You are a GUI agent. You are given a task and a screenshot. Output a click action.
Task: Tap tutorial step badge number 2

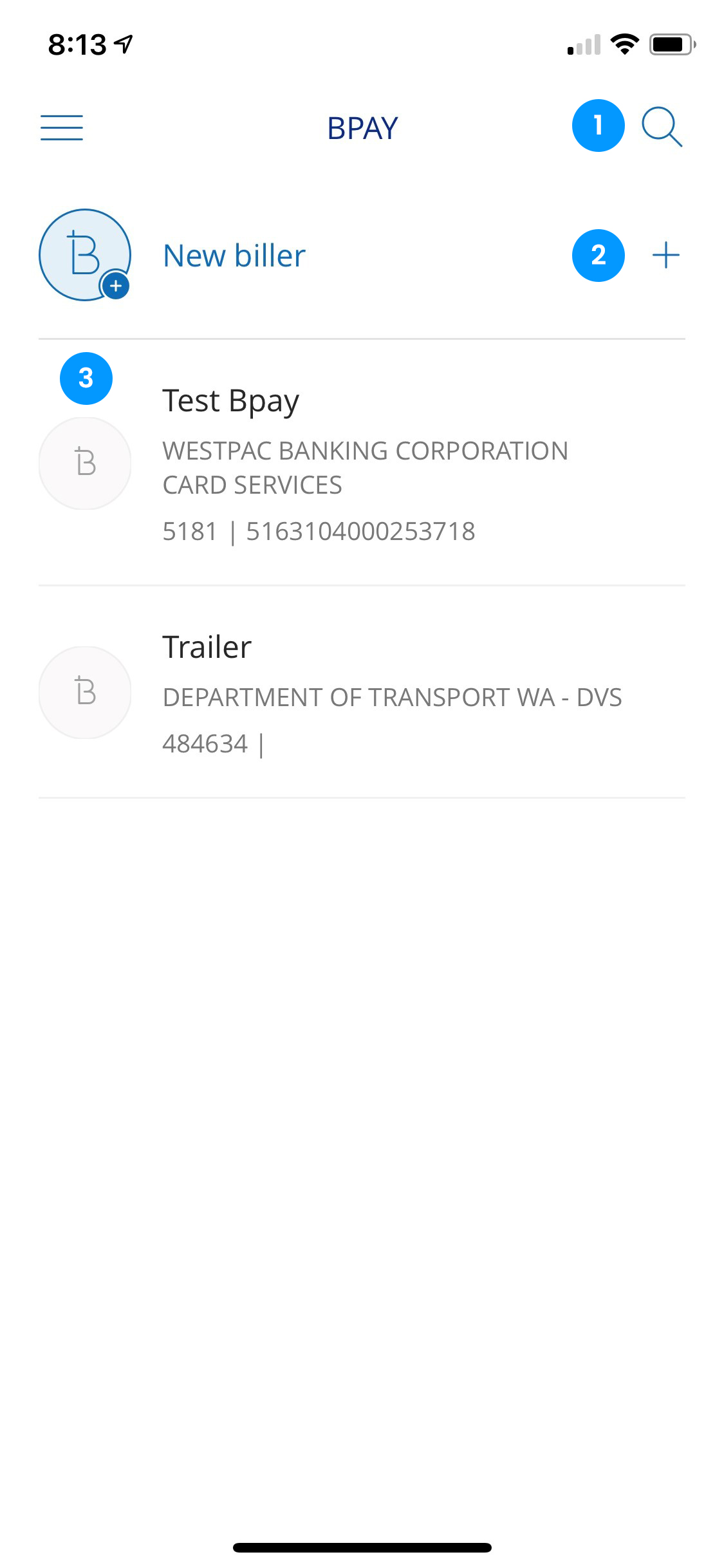click(x=598, y=255)
